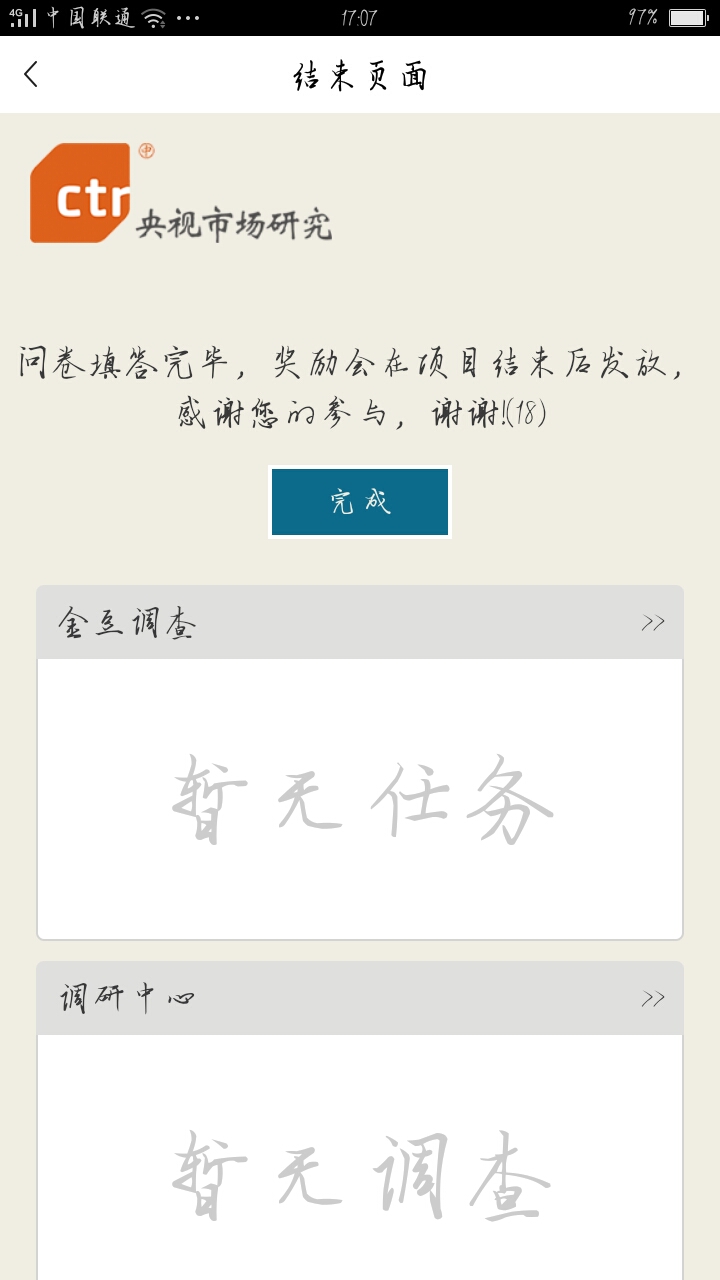Go back using the top-left arrow
The height and width of the screenshot is (1280, 720).
[x=31, y=74]
